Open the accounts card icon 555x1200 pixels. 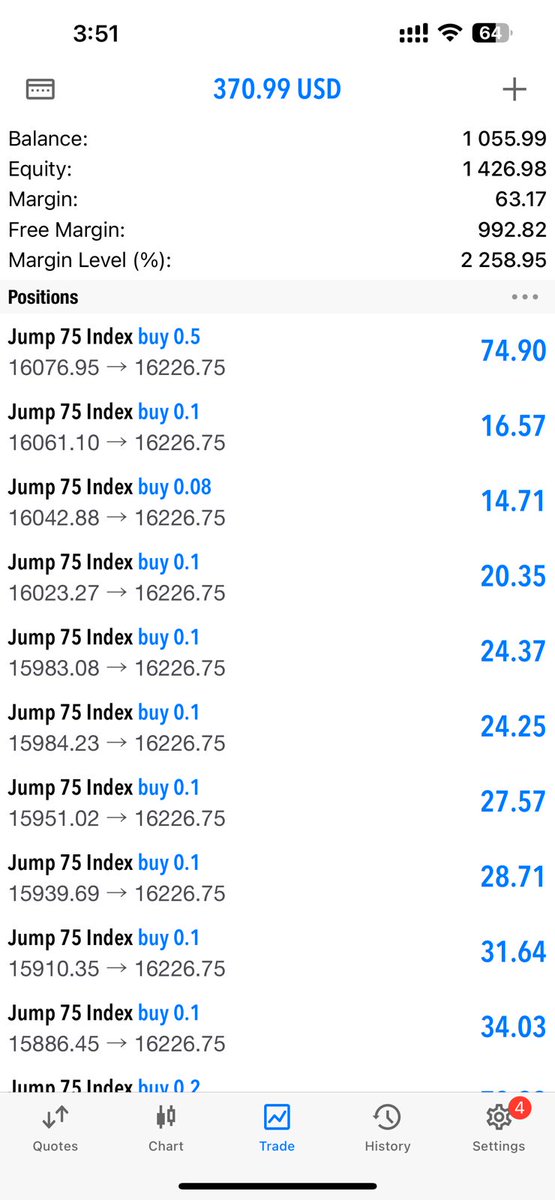coord(40,89)
